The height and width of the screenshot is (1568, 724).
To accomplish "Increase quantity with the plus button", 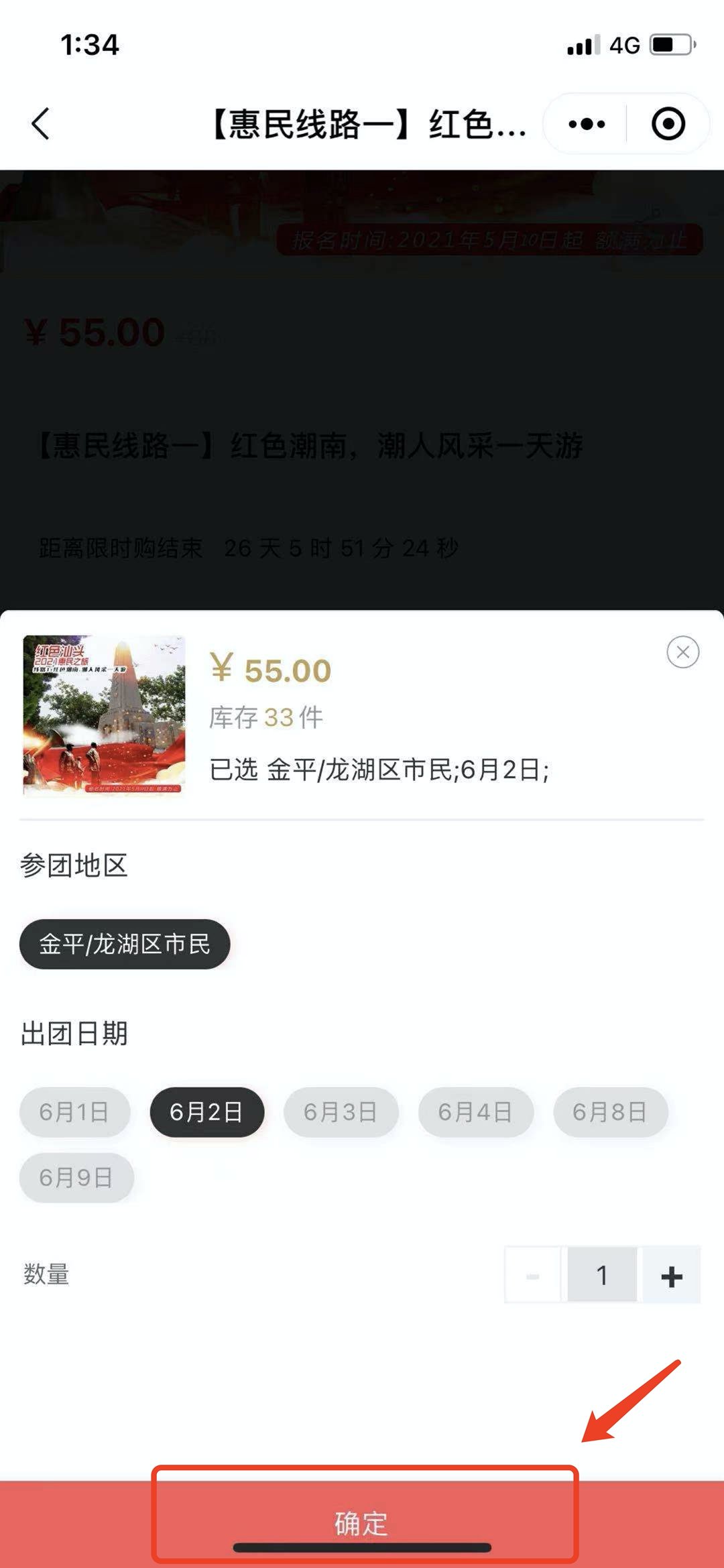I will (671, 1276).
